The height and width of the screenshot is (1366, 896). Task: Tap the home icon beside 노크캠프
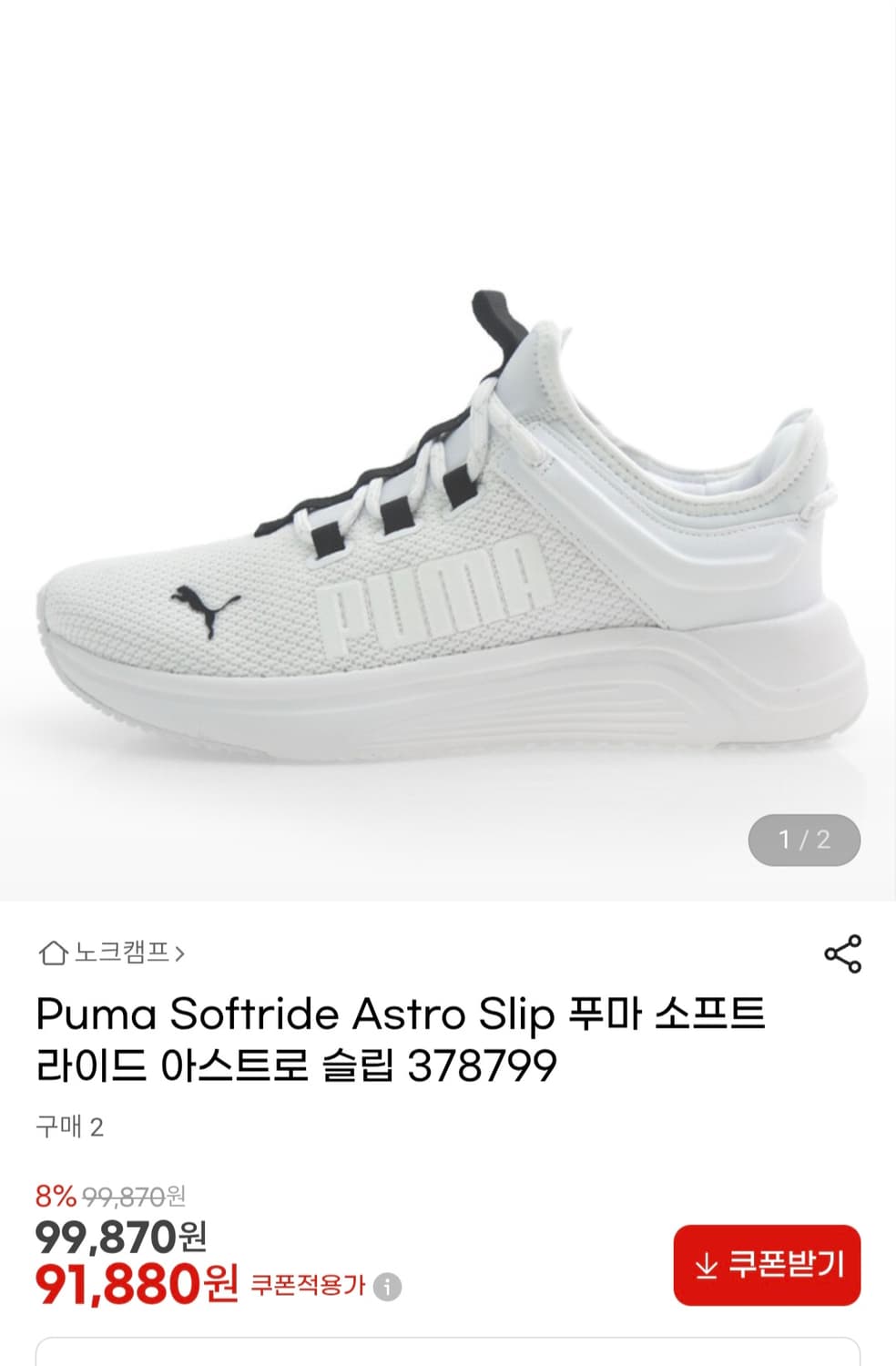[55, 953]
